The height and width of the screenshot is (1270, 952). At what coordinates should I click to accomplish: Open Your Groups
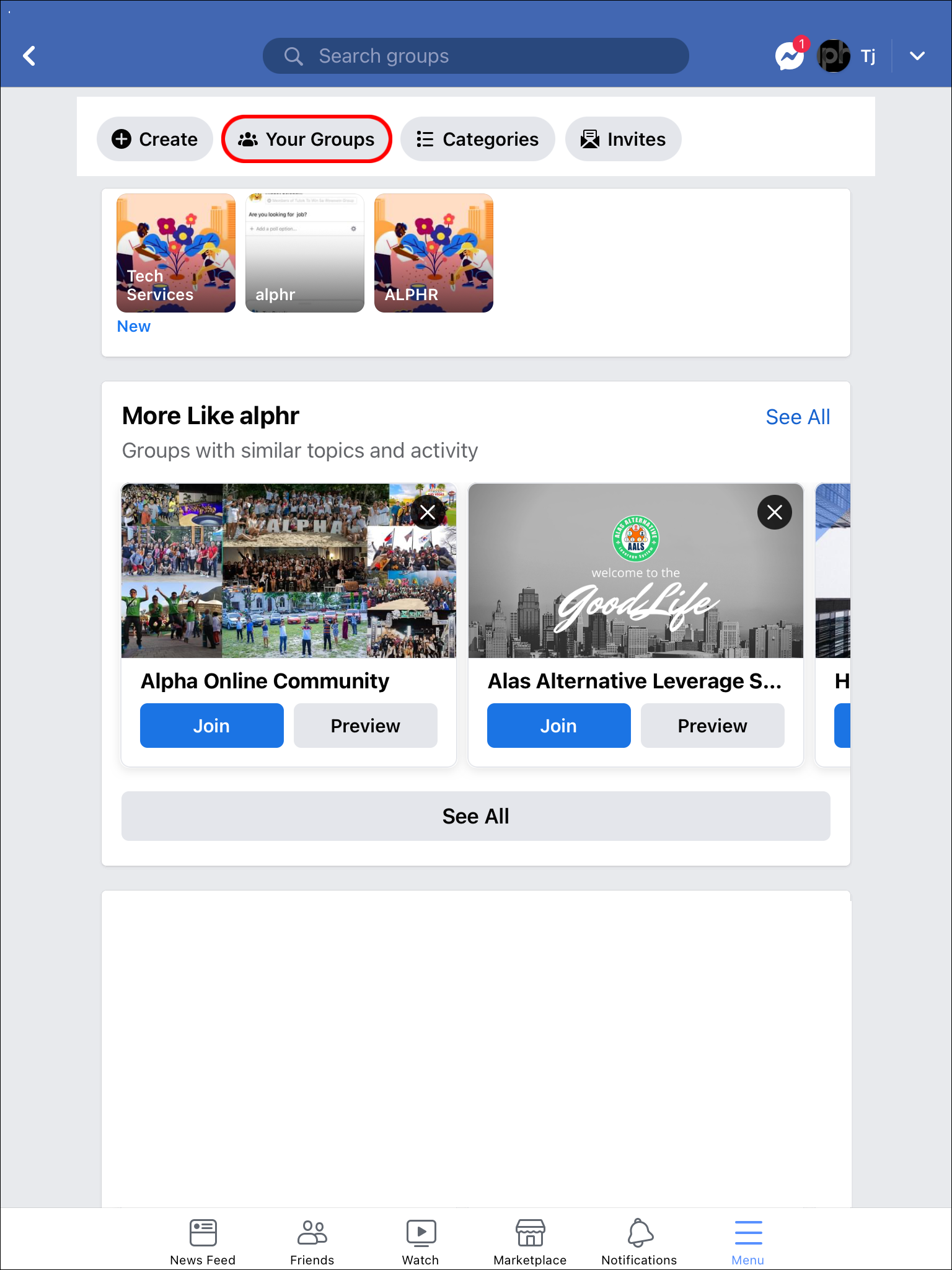pyautogui.click(x=307, y=139)
